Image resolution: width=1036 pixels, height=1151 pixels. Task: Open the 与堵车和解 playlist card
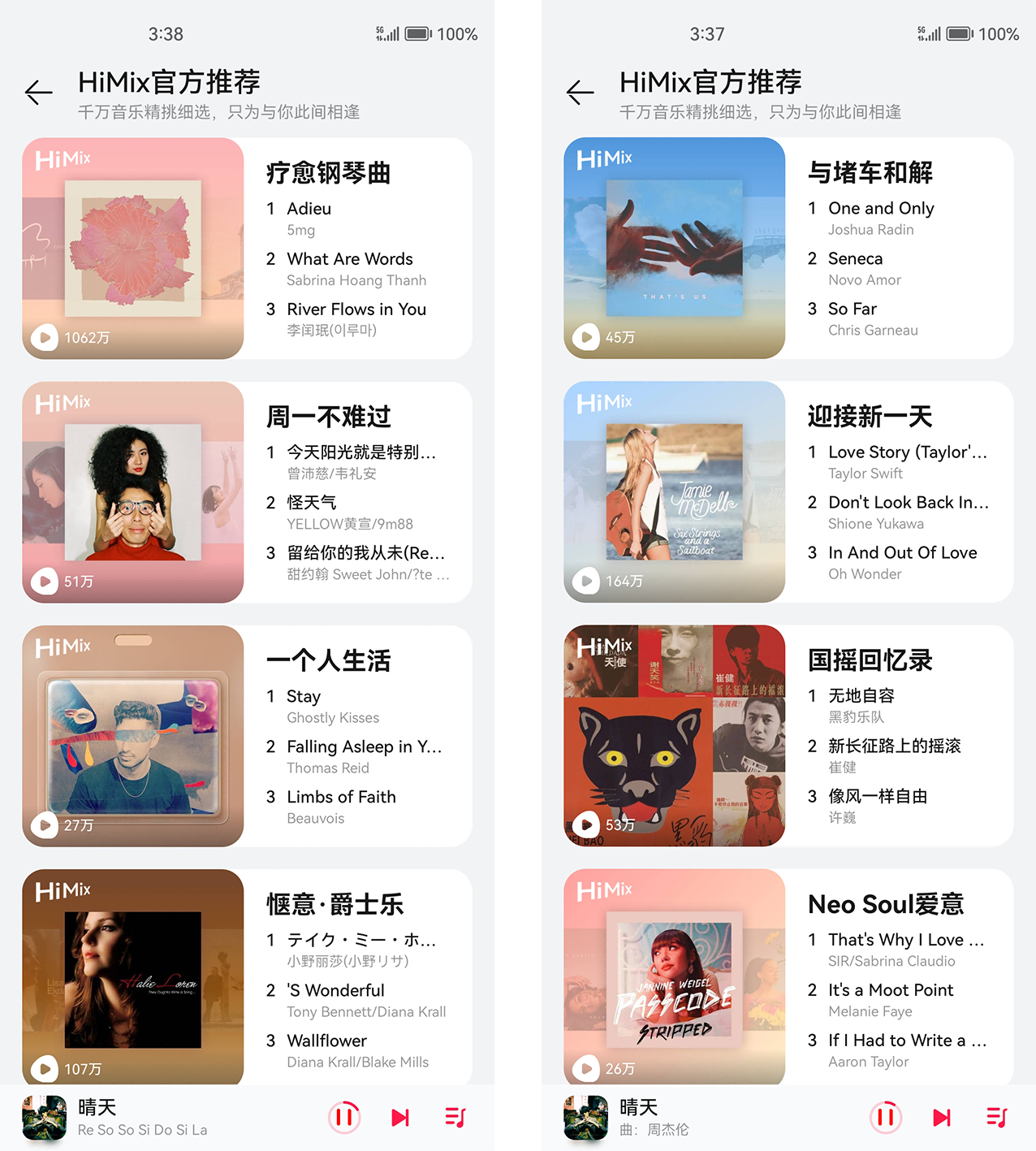tap(870, 173)
